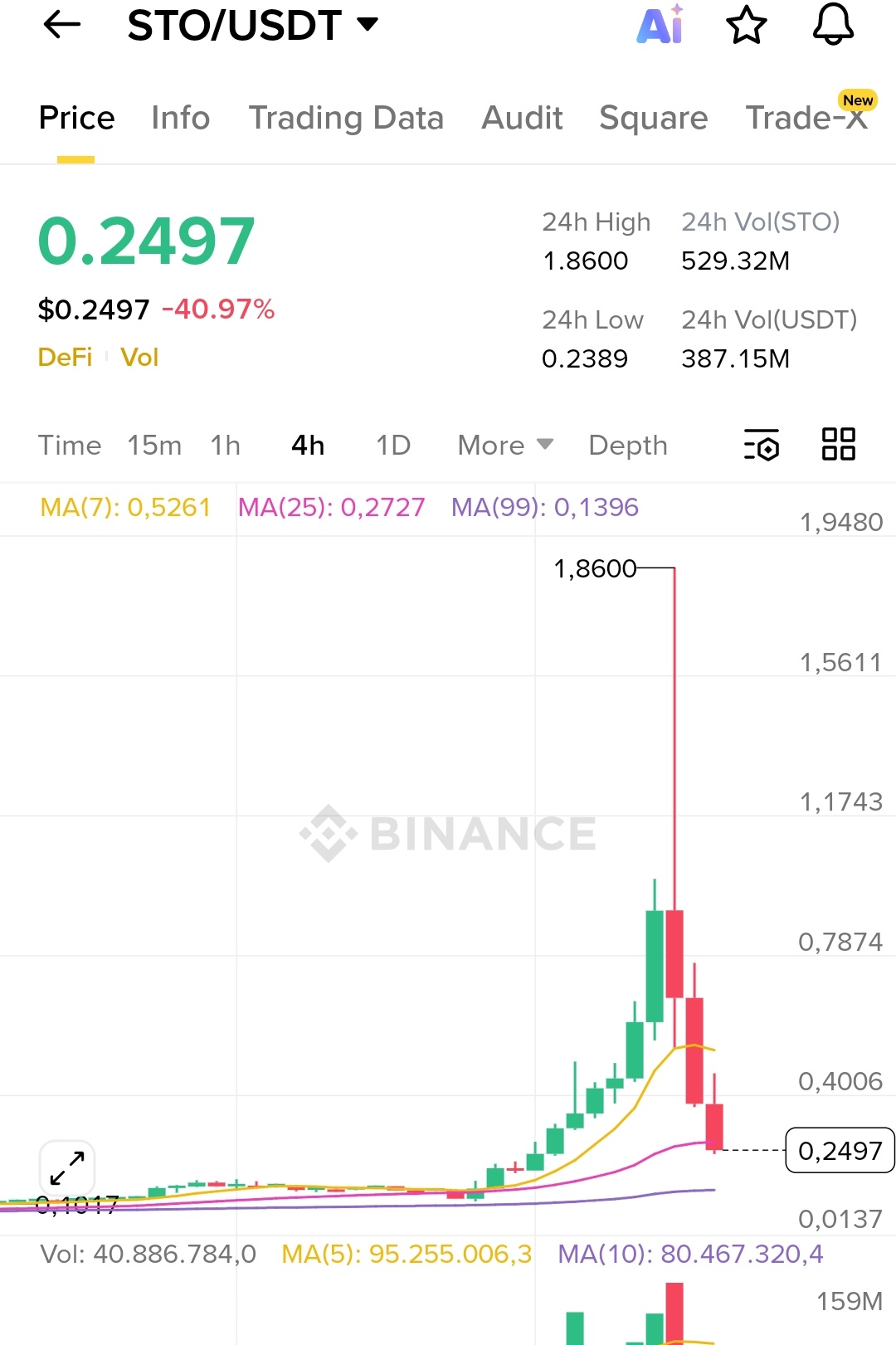
Task: Open the Trade-X tab
Action: (x=806, y=118)
